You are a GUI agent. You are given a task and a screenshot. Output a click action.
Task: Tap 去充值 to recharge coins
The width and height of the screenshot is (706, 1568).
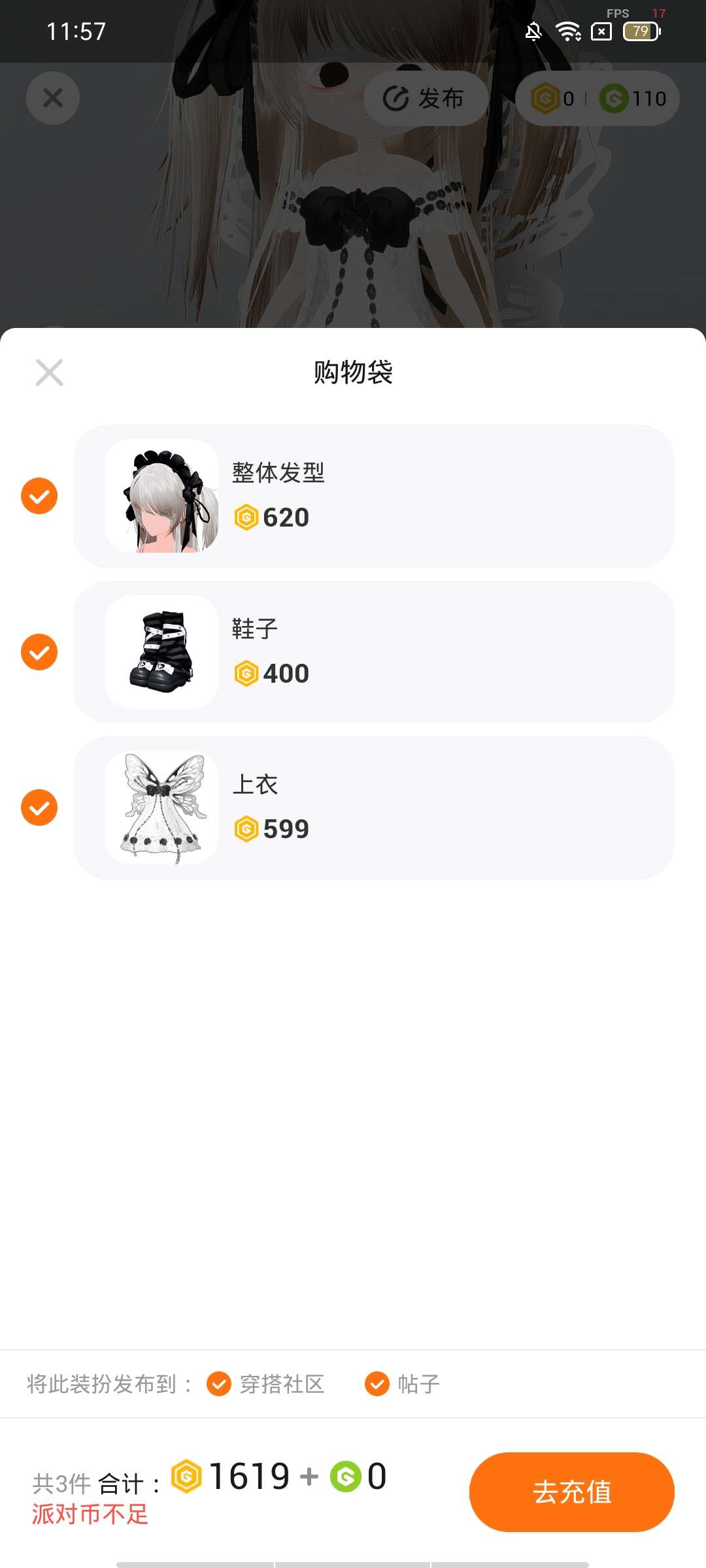click(x=571, y=1492)
